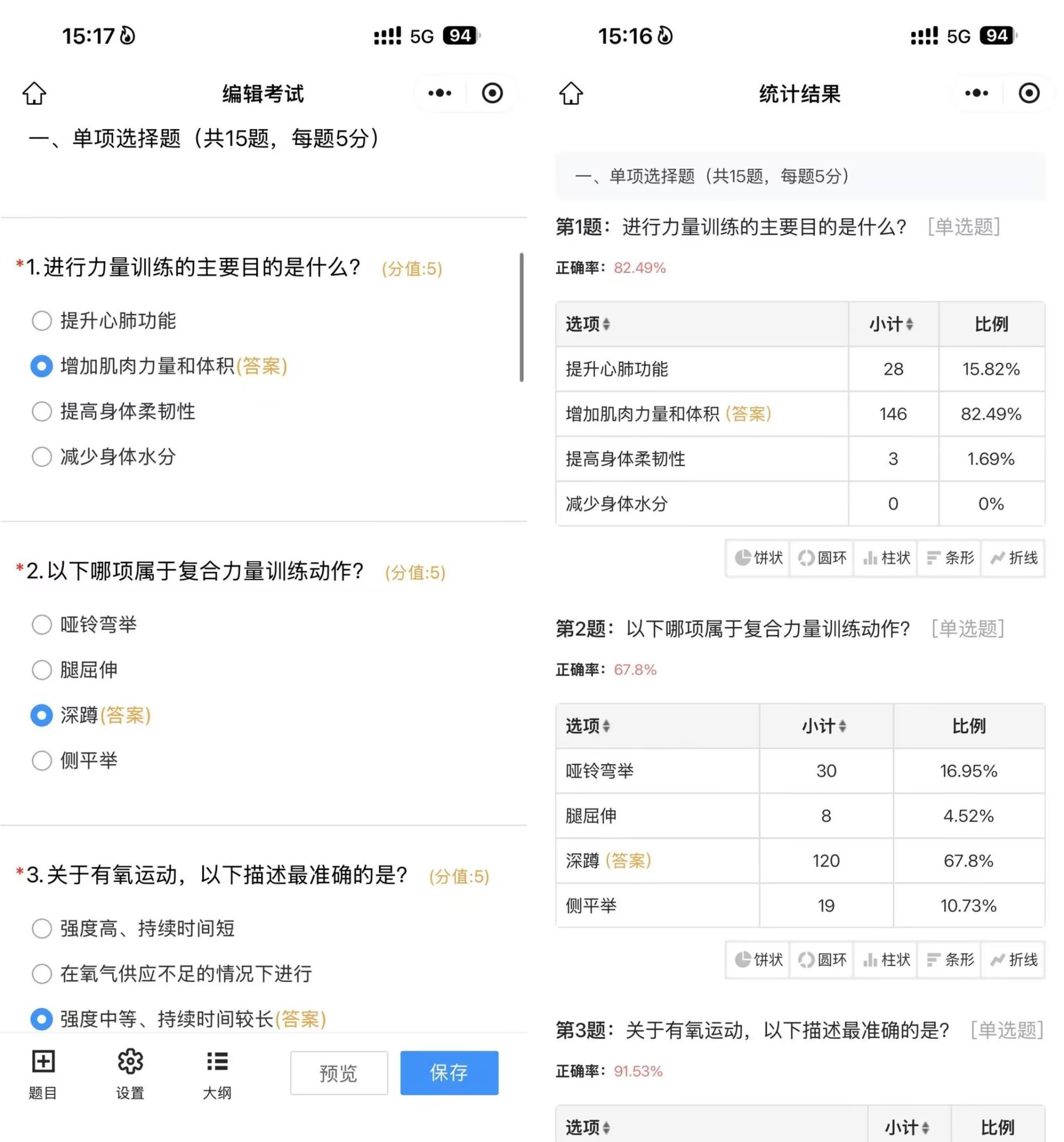
Task: Show the 大纲 outline
Action: coord(217,1073)
